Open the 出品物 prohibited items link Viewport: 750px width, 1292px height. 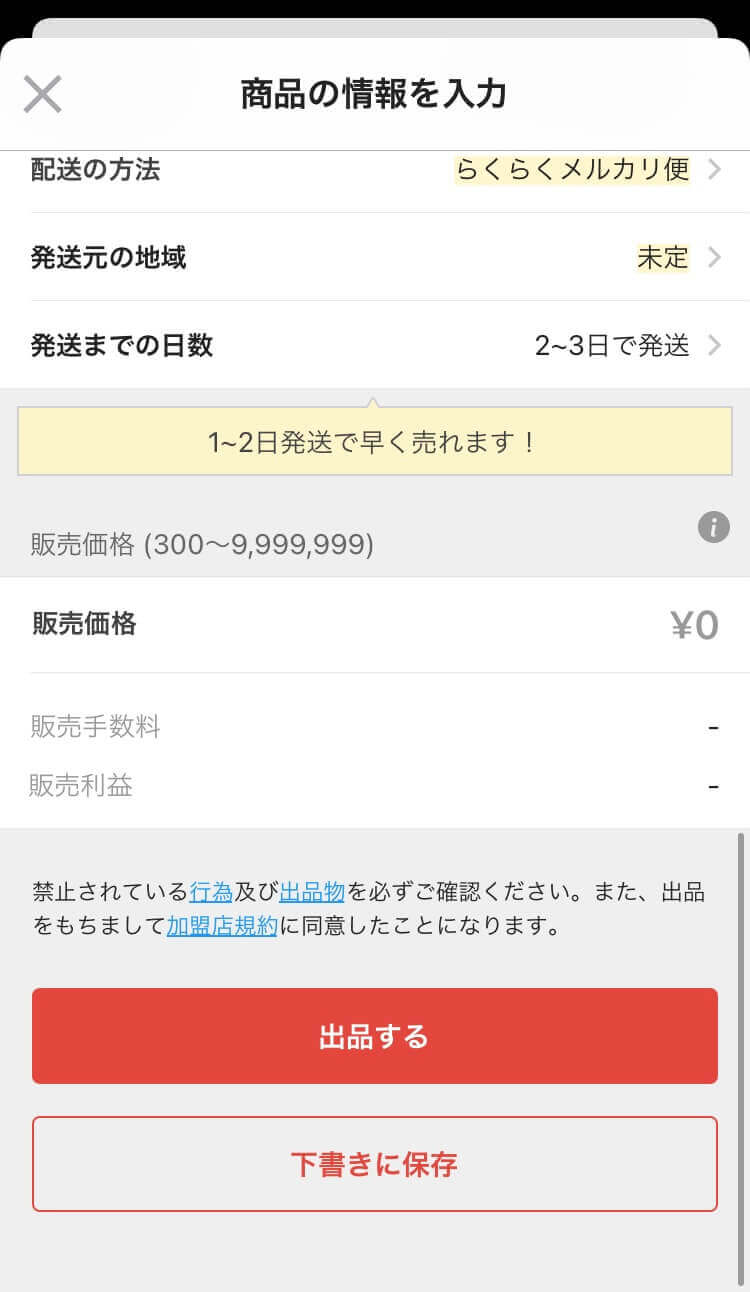(312, 892)
